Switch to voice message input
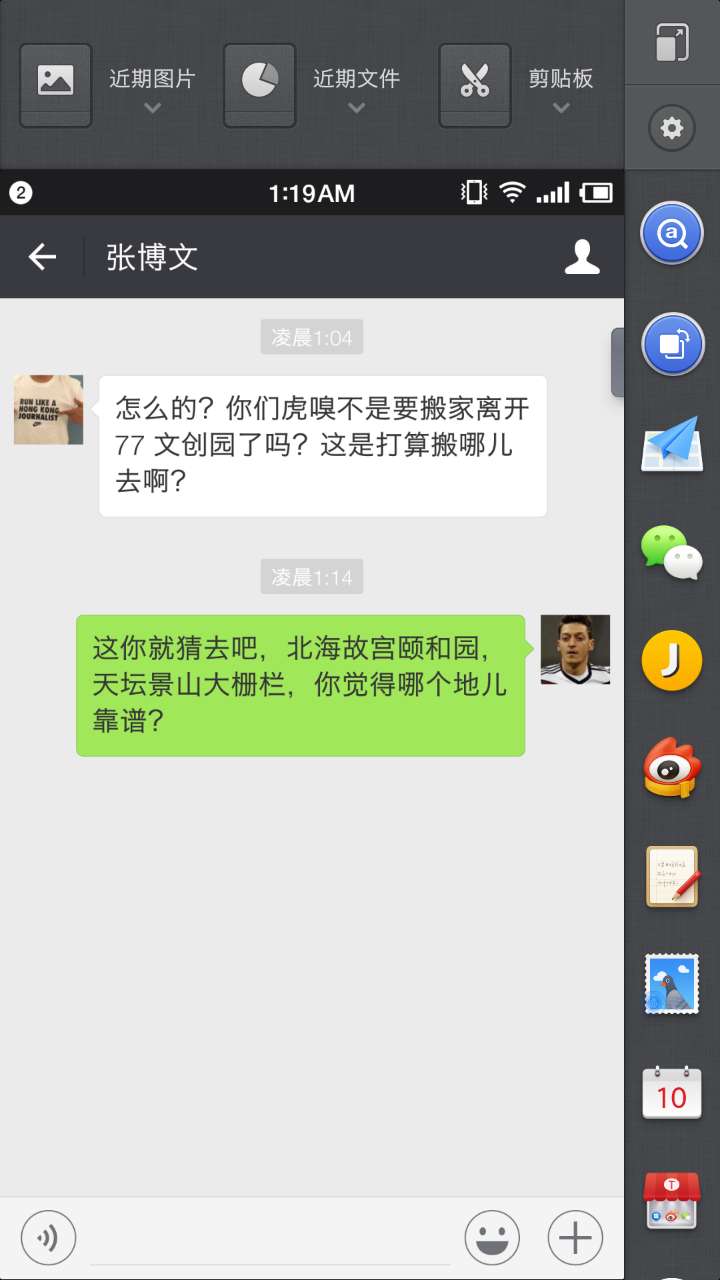The image size is (720, 1280). 46,1239
